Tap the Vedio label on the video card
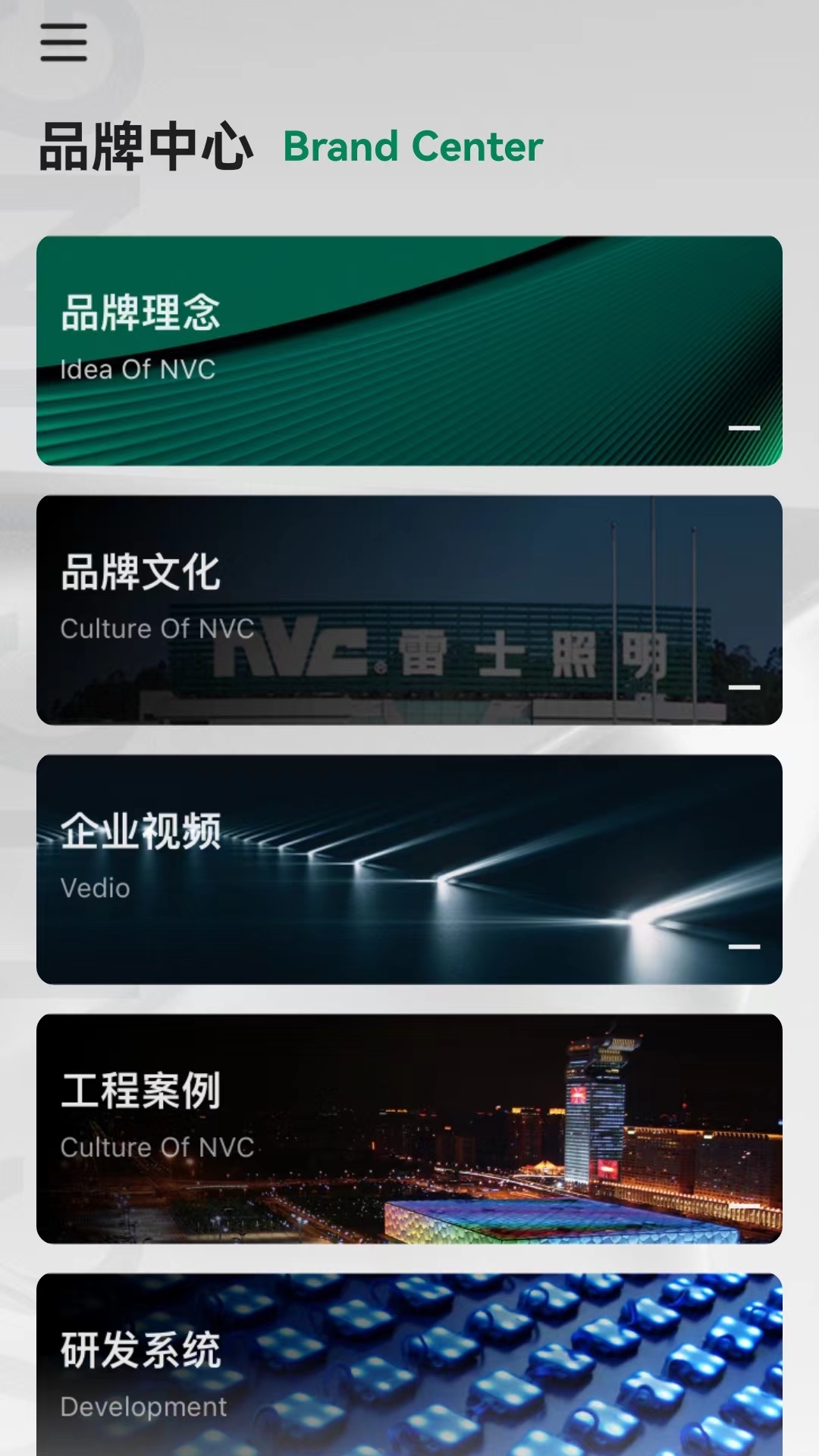This screenshot has height=1456, width=819. (94, 888)
